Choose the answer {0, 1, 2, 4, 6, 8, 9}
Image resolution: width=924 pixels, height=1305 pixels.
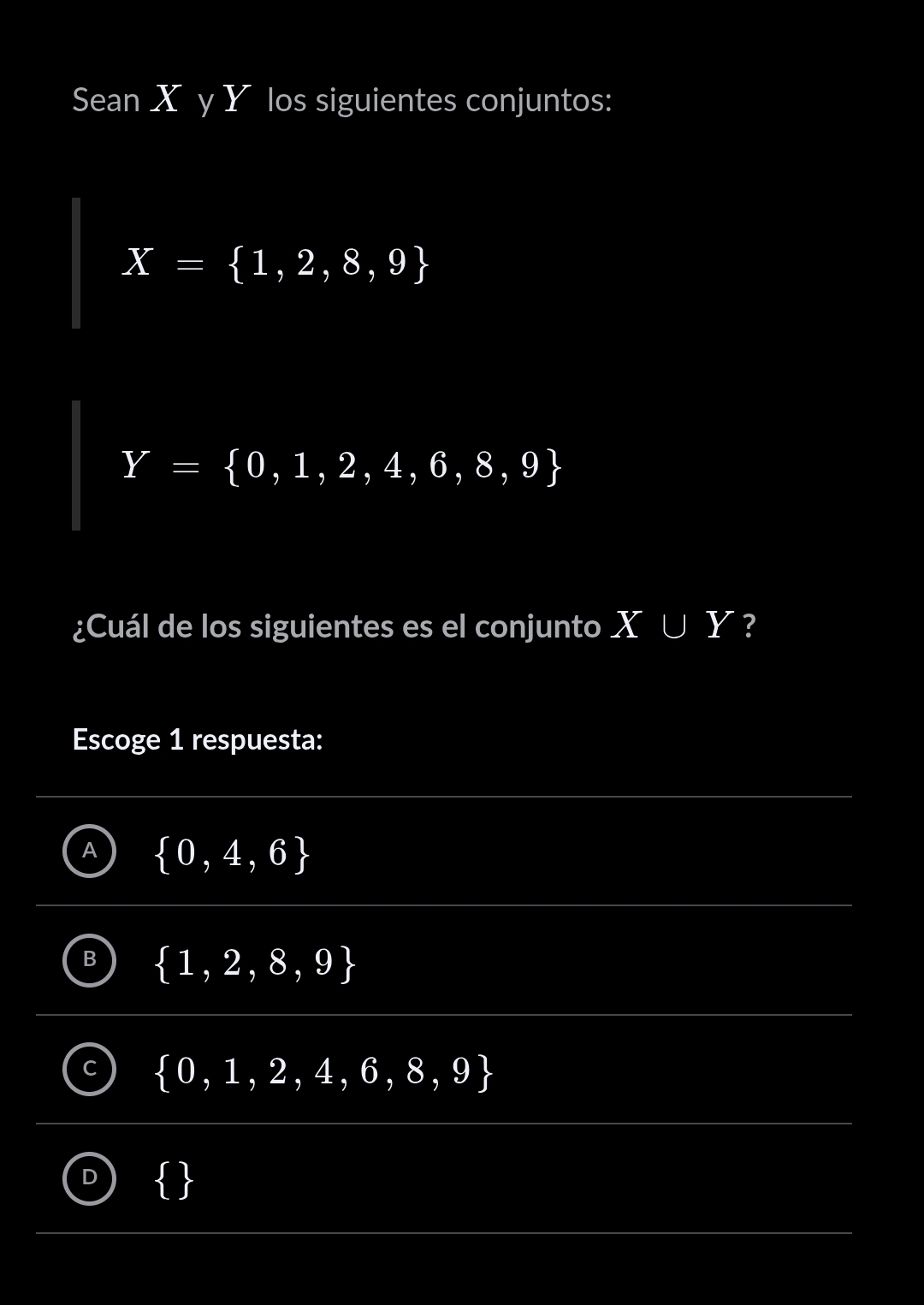pyautogui.click(x=321, y=1071)
